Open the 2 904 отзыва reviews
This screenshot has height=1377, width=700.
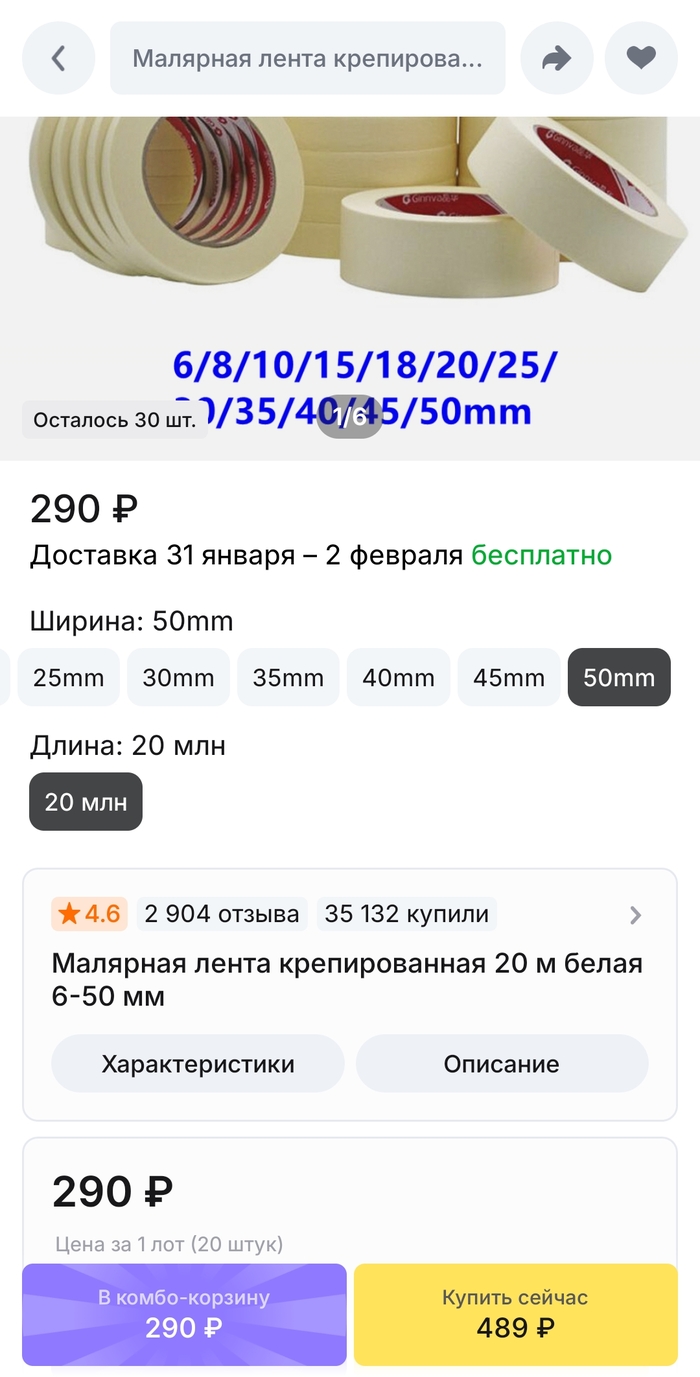[222, 913]
